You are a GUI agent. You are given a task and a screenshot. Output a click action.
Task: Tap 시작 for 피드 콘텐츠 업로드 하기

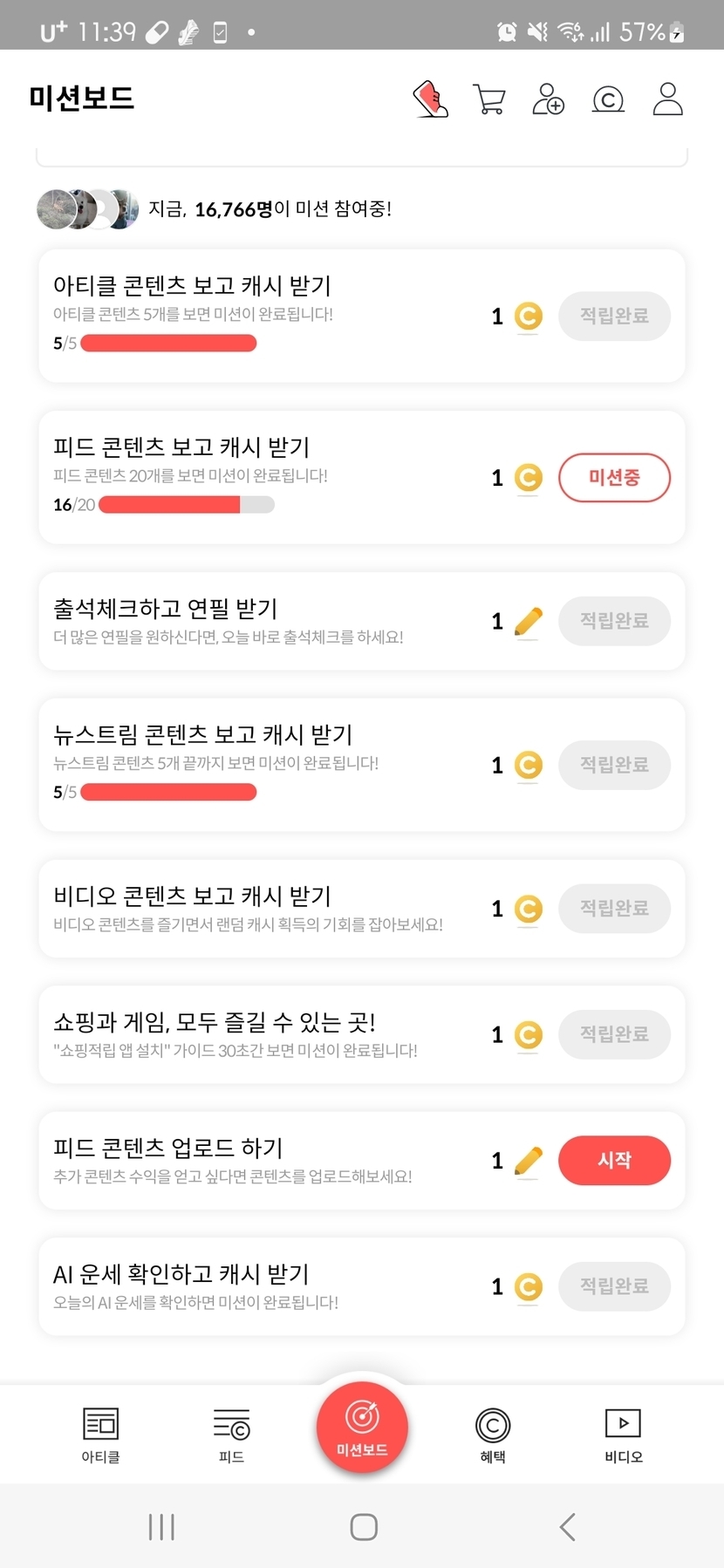(x=614, y=1161)
